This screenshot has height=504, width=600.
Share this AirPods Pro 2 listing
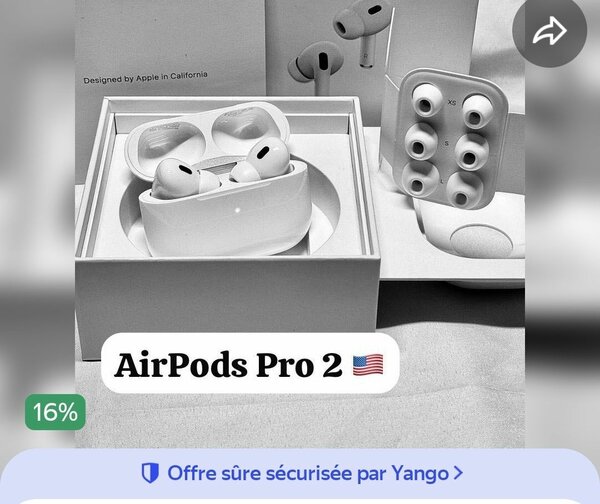[549, 32]
